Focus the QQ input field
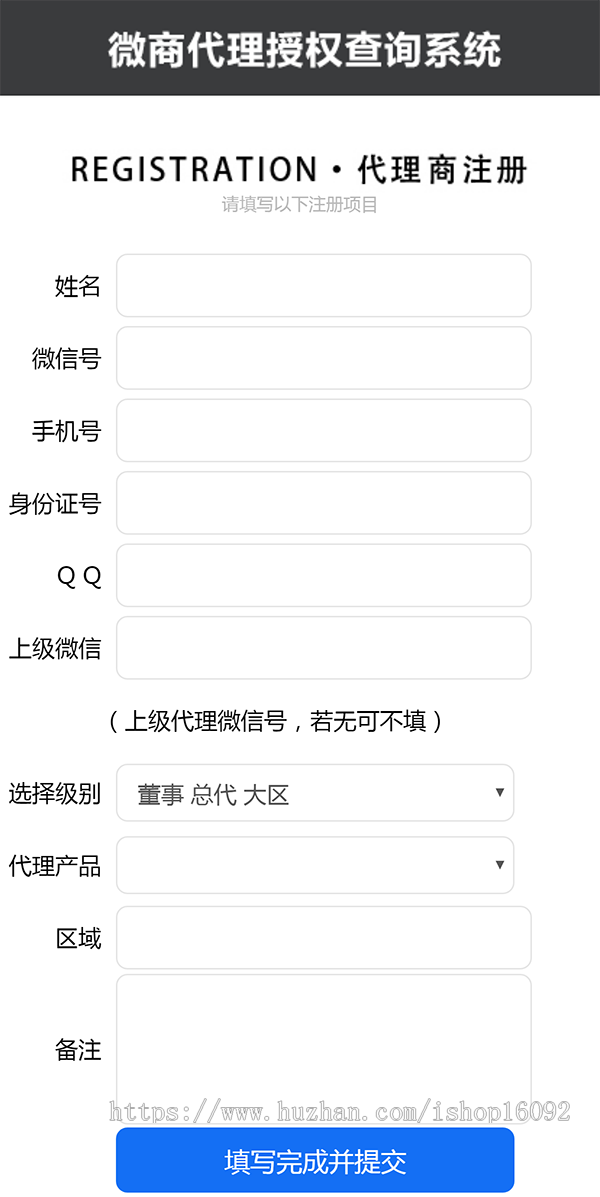This screenshot has width=600, height=1197. coord(323,576)
